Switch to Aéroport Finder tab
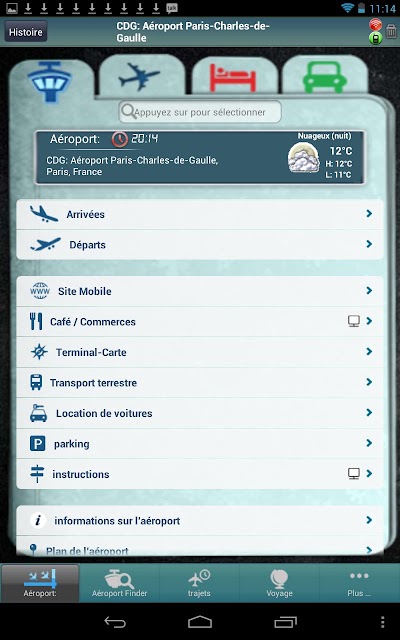This screenshot has width=400, height=640. [120, 583]
